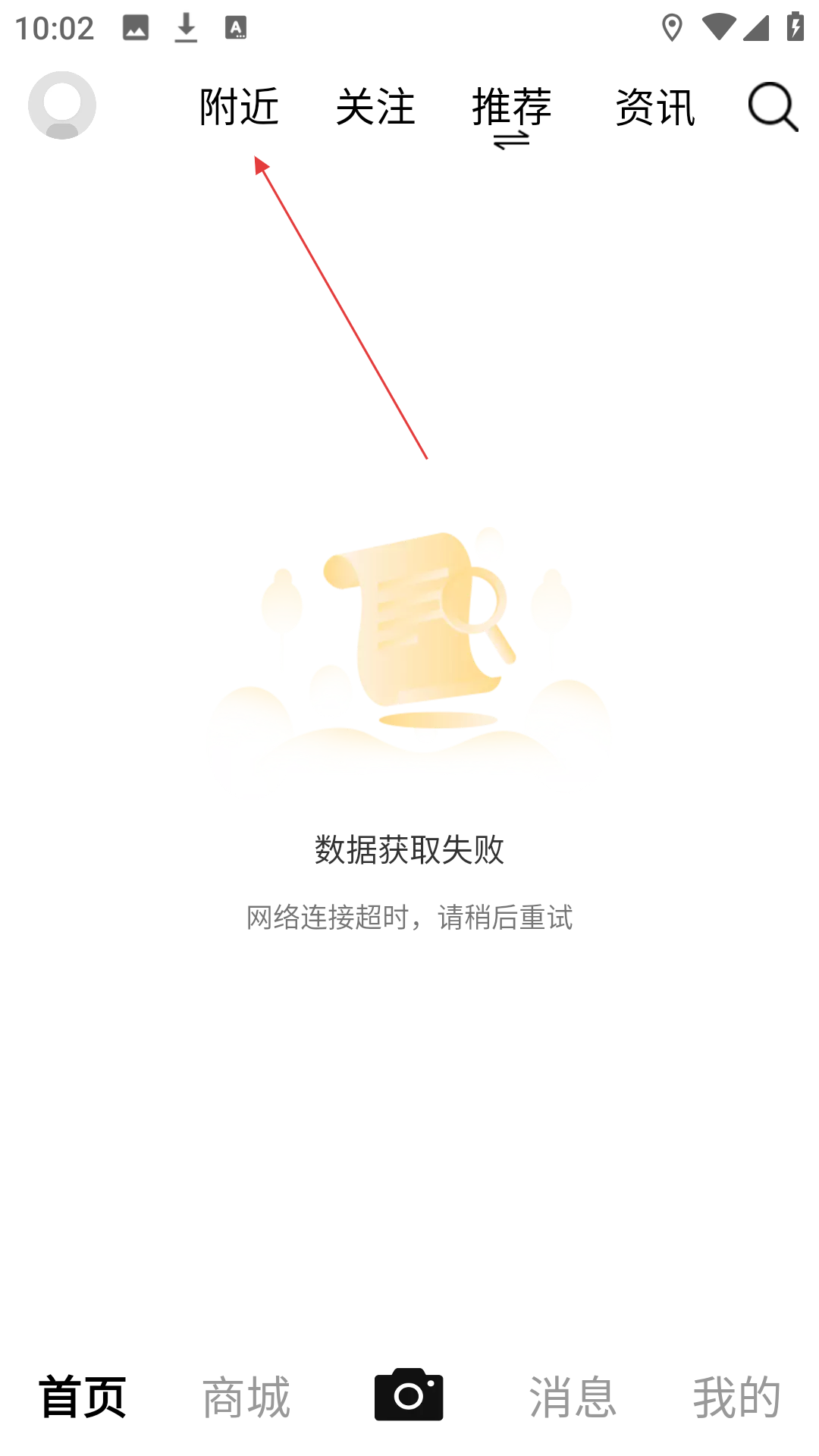Switch to the 关注 tab
Viewport: 819px width, 1456px height.
click(376, 106)
